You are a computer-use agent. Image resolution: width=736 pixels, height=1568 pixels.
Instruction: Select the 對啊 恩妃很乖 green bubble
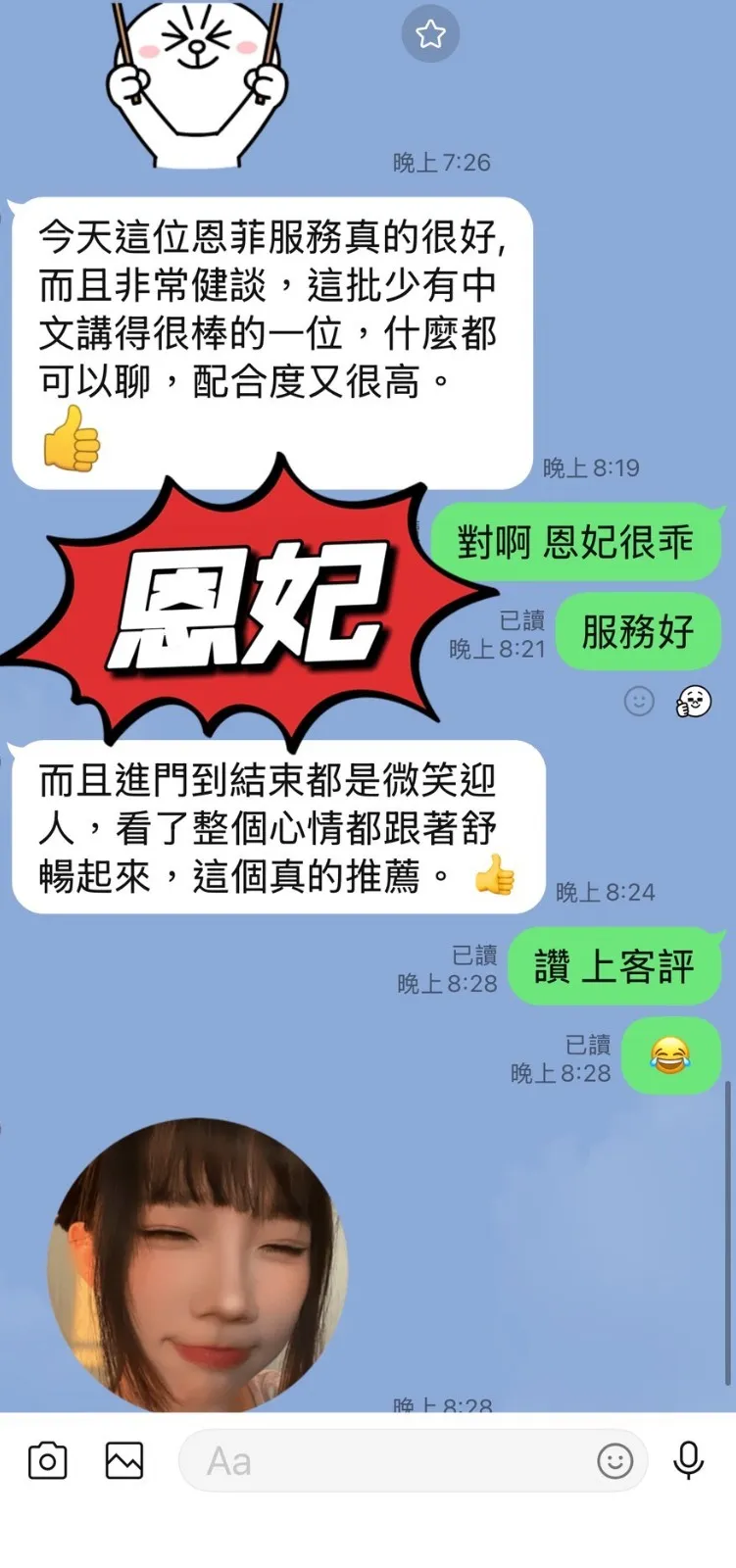click(x=580, y=539)
